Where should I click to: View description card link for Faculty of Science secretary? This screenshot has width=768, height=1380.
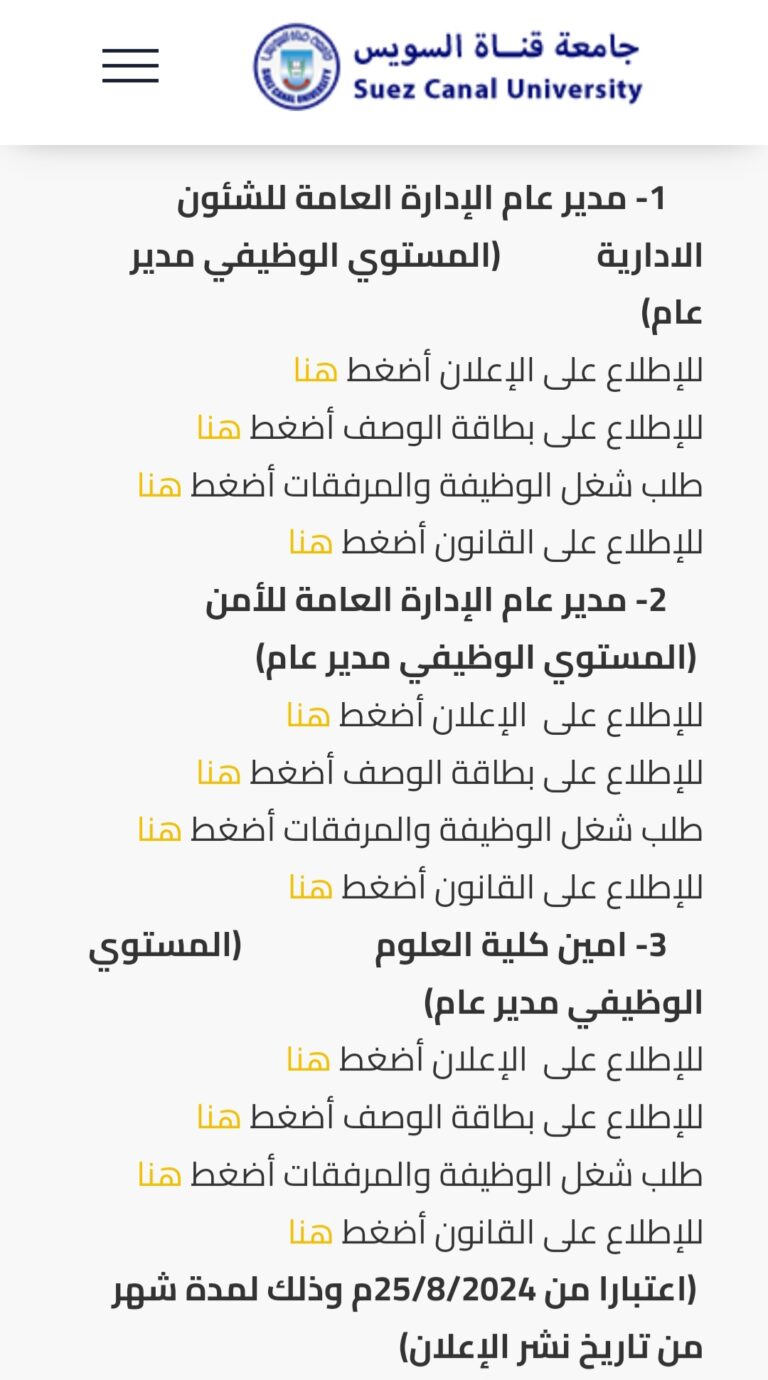click(219, 1118)
